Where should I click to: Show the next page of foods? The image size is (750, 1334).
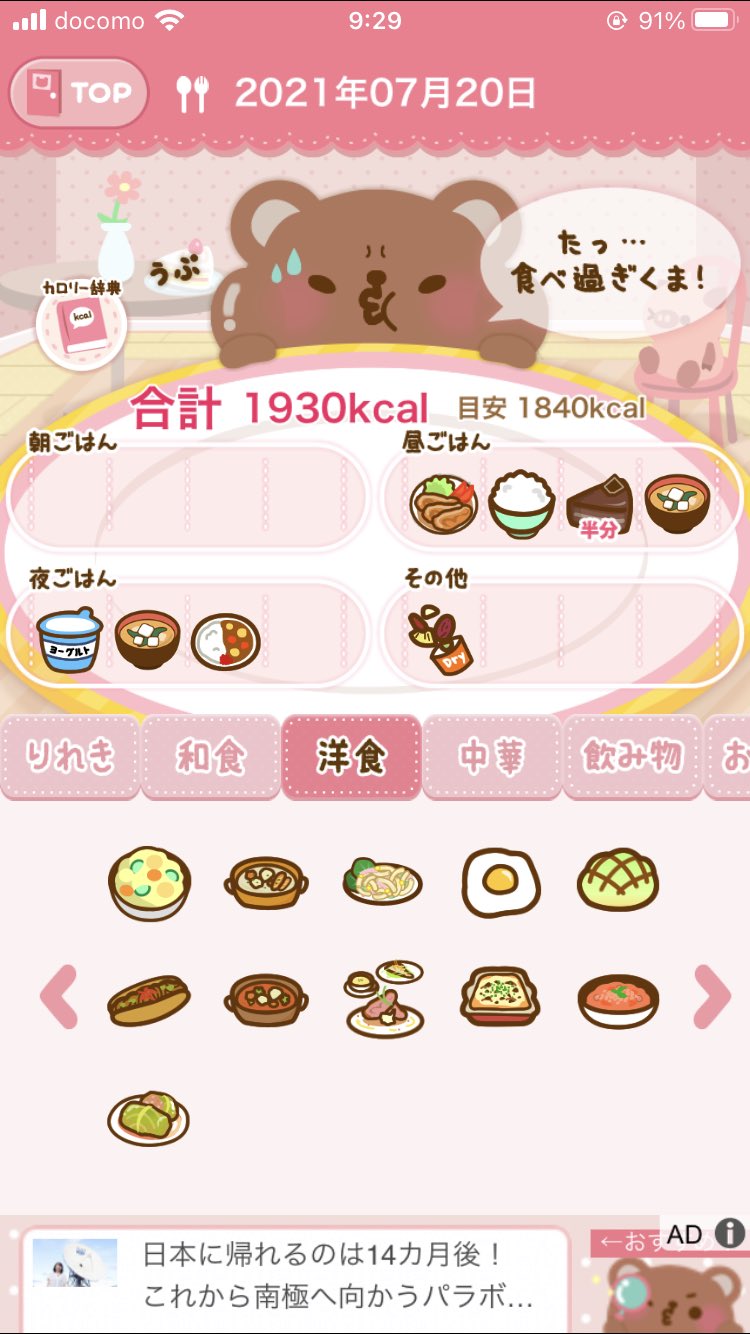pos(711,997)
